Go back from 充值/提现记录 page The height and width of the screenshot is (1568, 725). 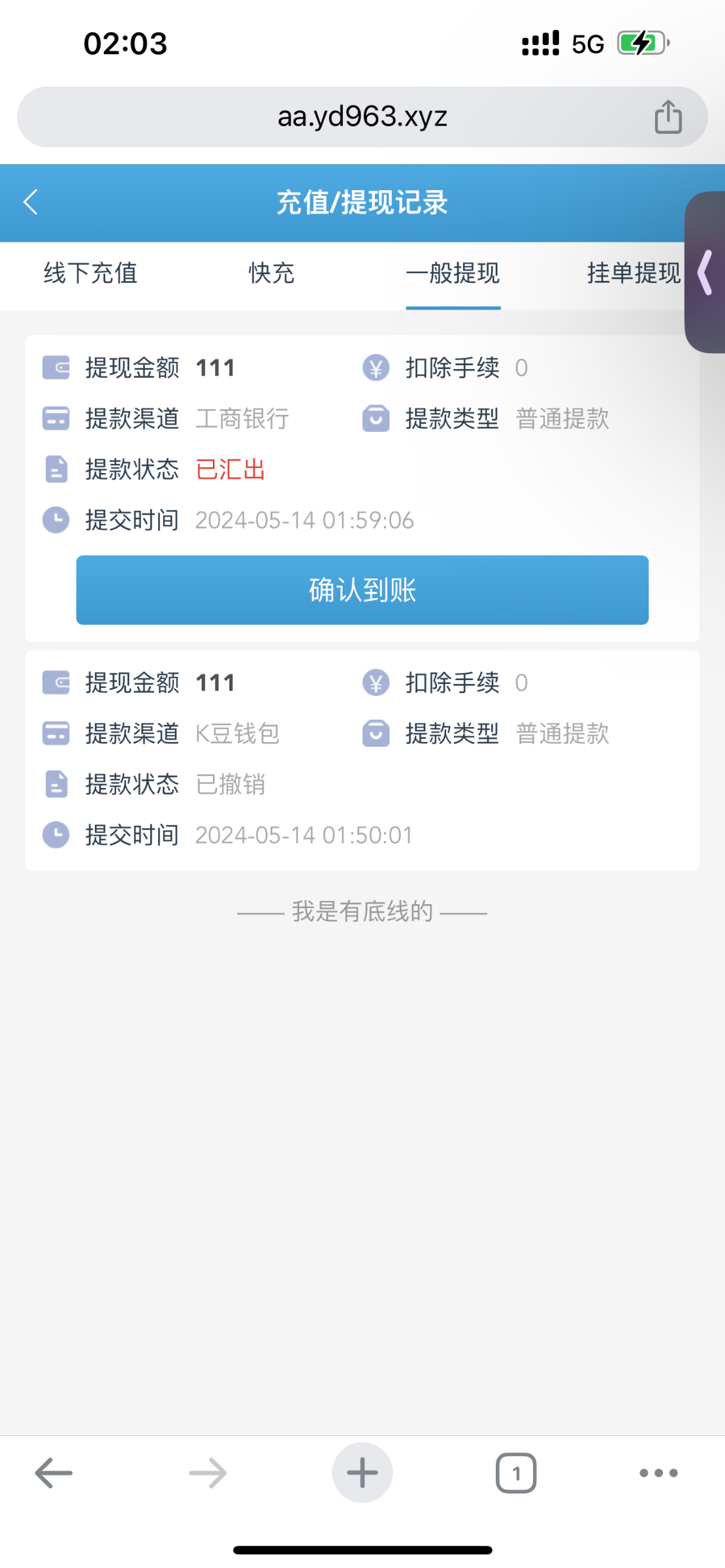click(x=31, y=202)
